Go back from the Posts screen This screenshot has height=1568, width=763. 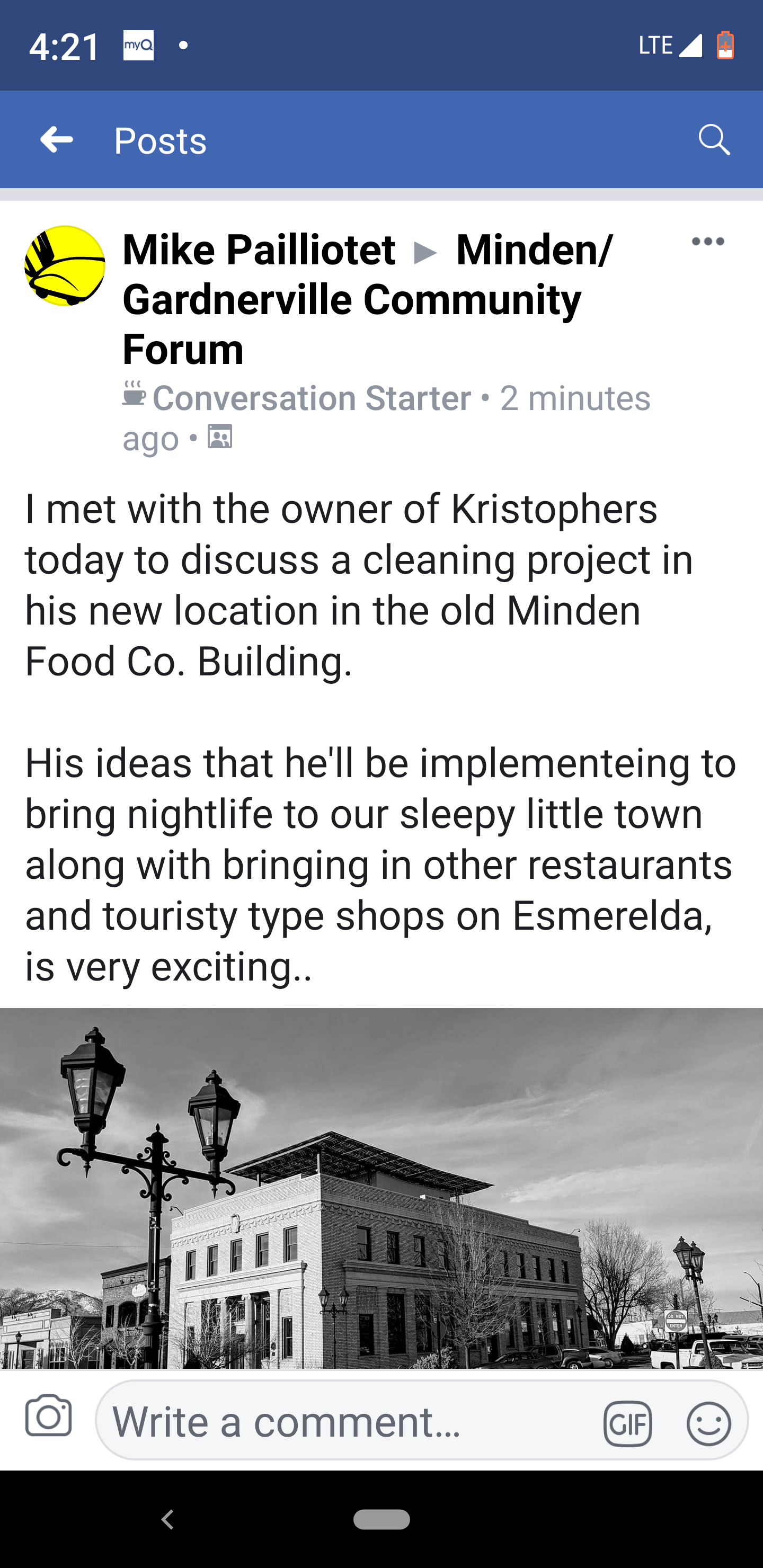(x=57, y=140)
